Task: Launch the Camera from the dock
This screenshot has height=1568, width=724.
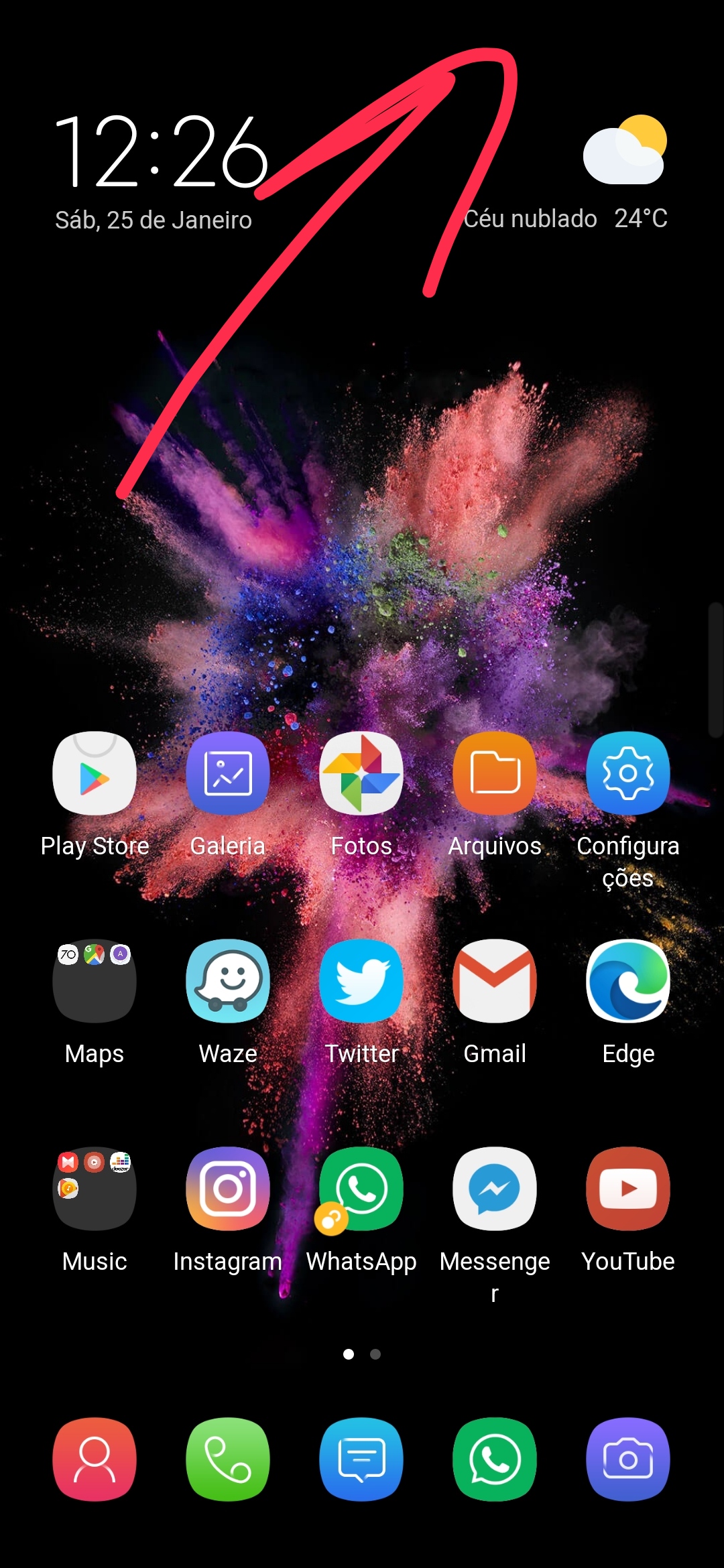Action: coord(628,1459)
